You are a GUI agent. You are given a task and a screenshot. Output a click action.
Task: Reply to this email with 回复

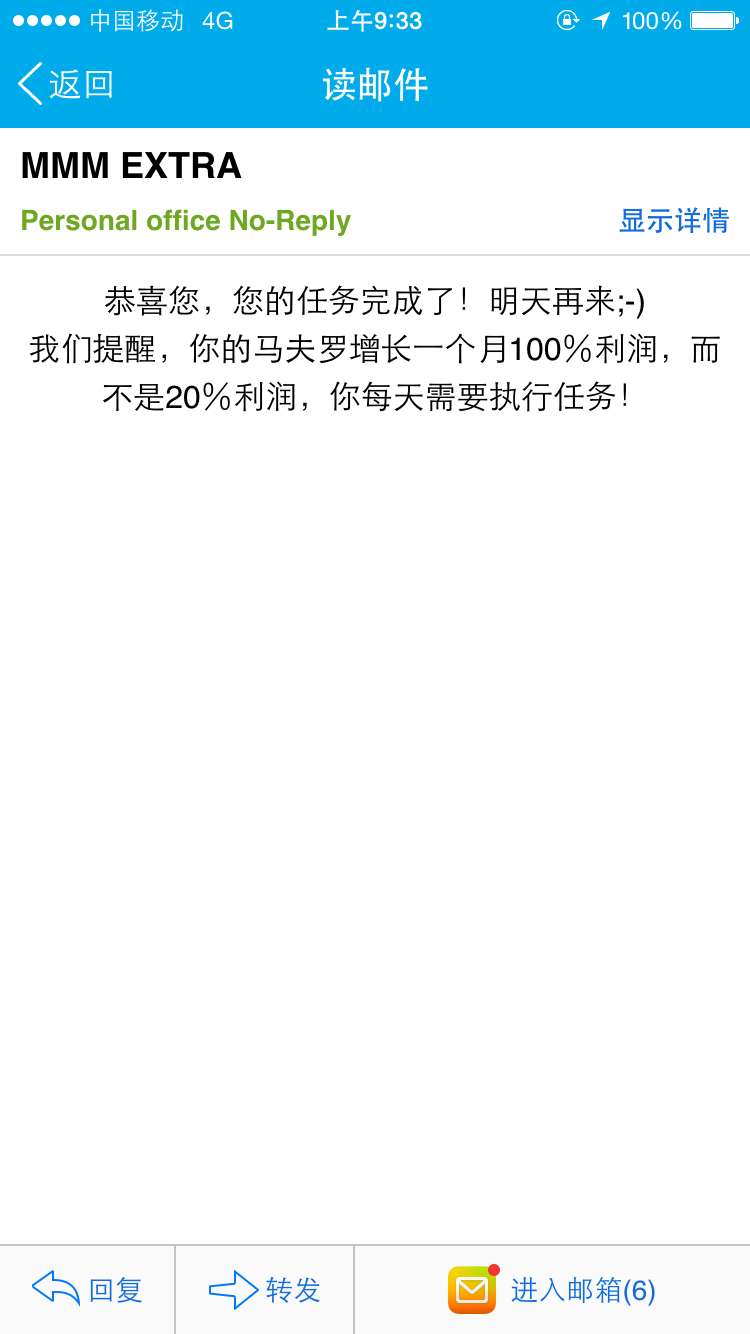tap(87, 1290)
